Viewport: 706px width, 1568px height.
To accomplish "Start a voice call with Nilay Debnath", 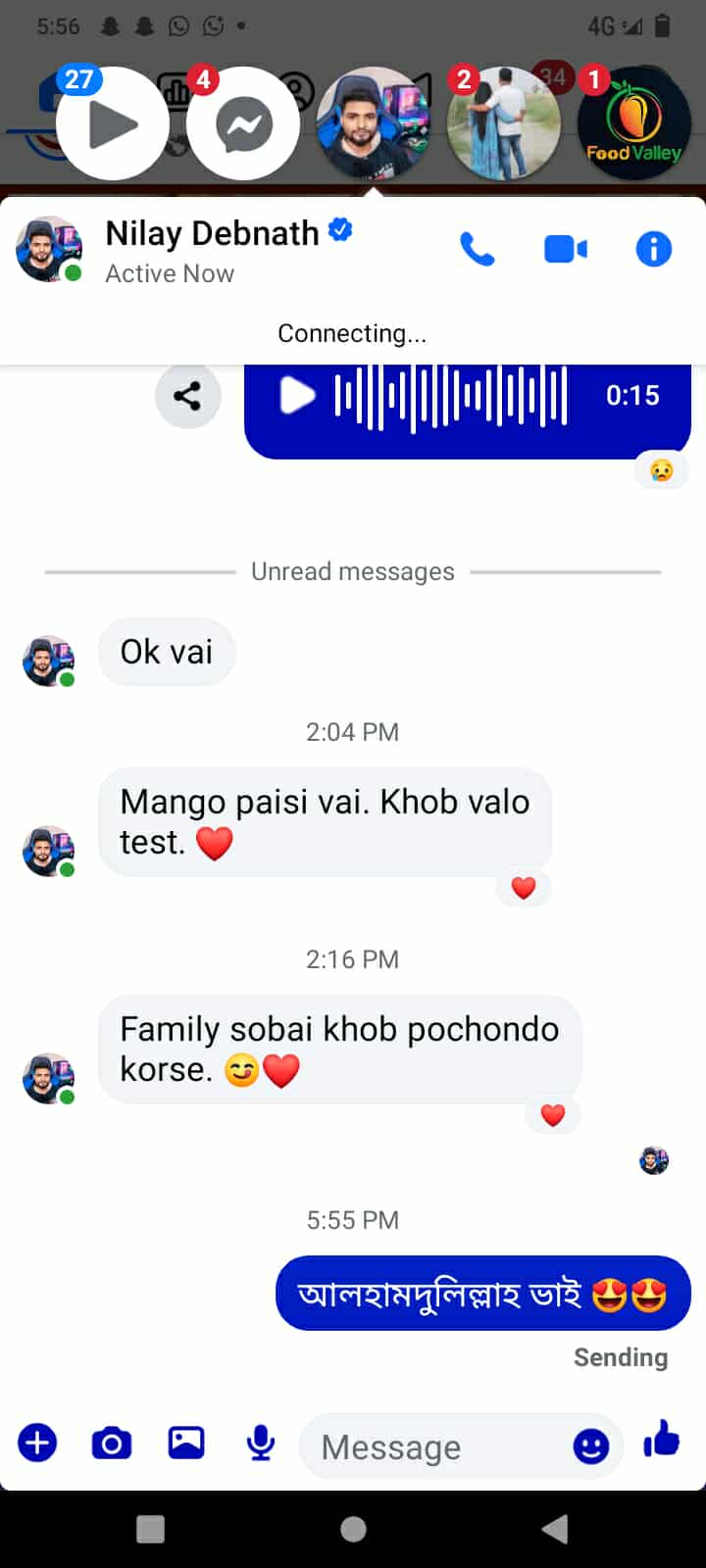I will [478, 250].
